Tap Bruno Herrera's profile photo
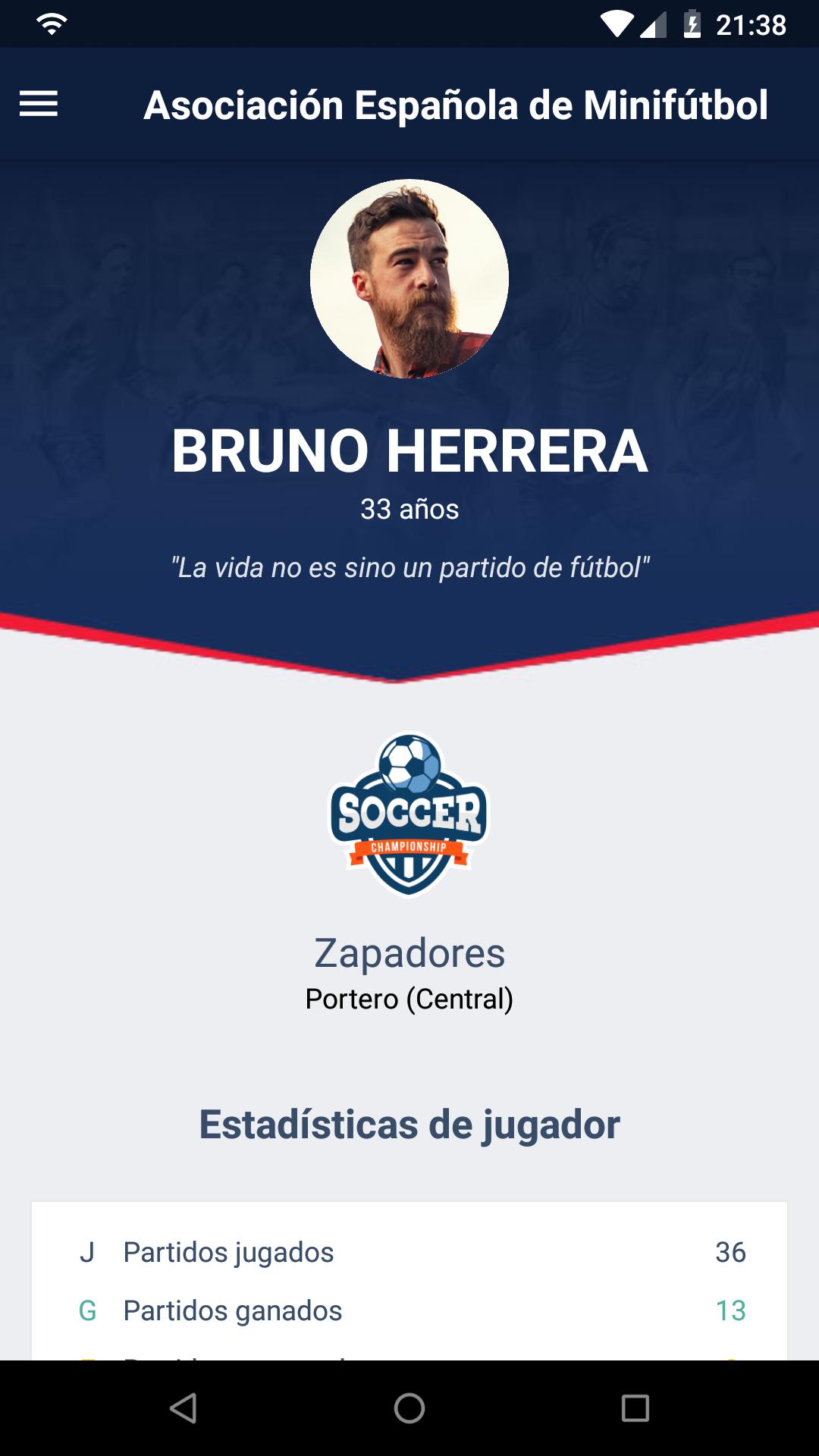 pos(409,278)
